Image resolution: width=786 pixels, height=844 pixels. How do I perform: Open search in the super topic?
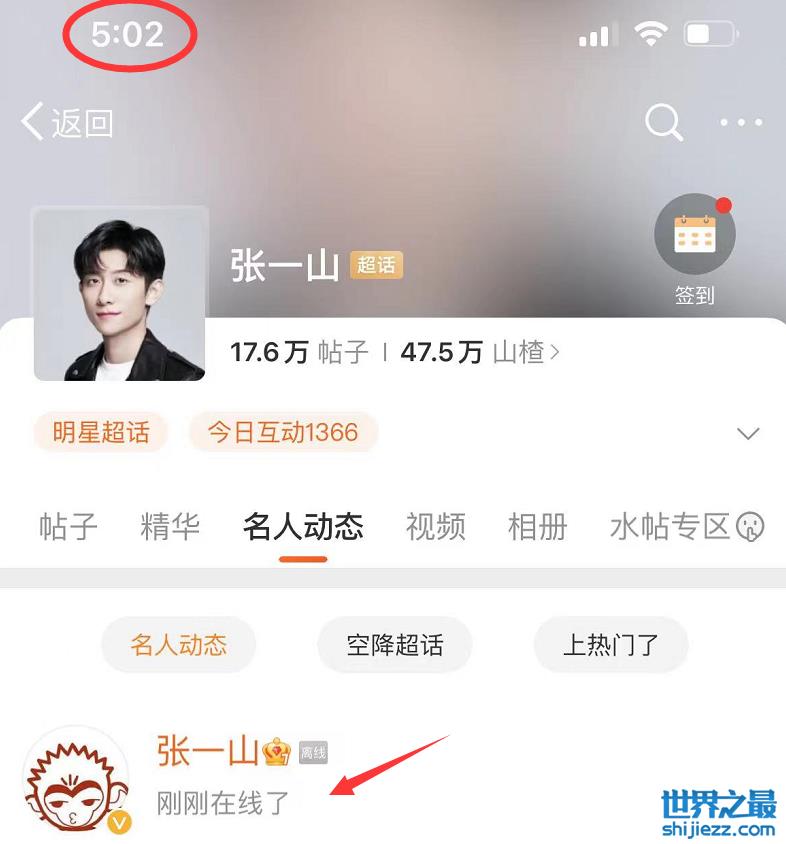click(x=663, y=123)
